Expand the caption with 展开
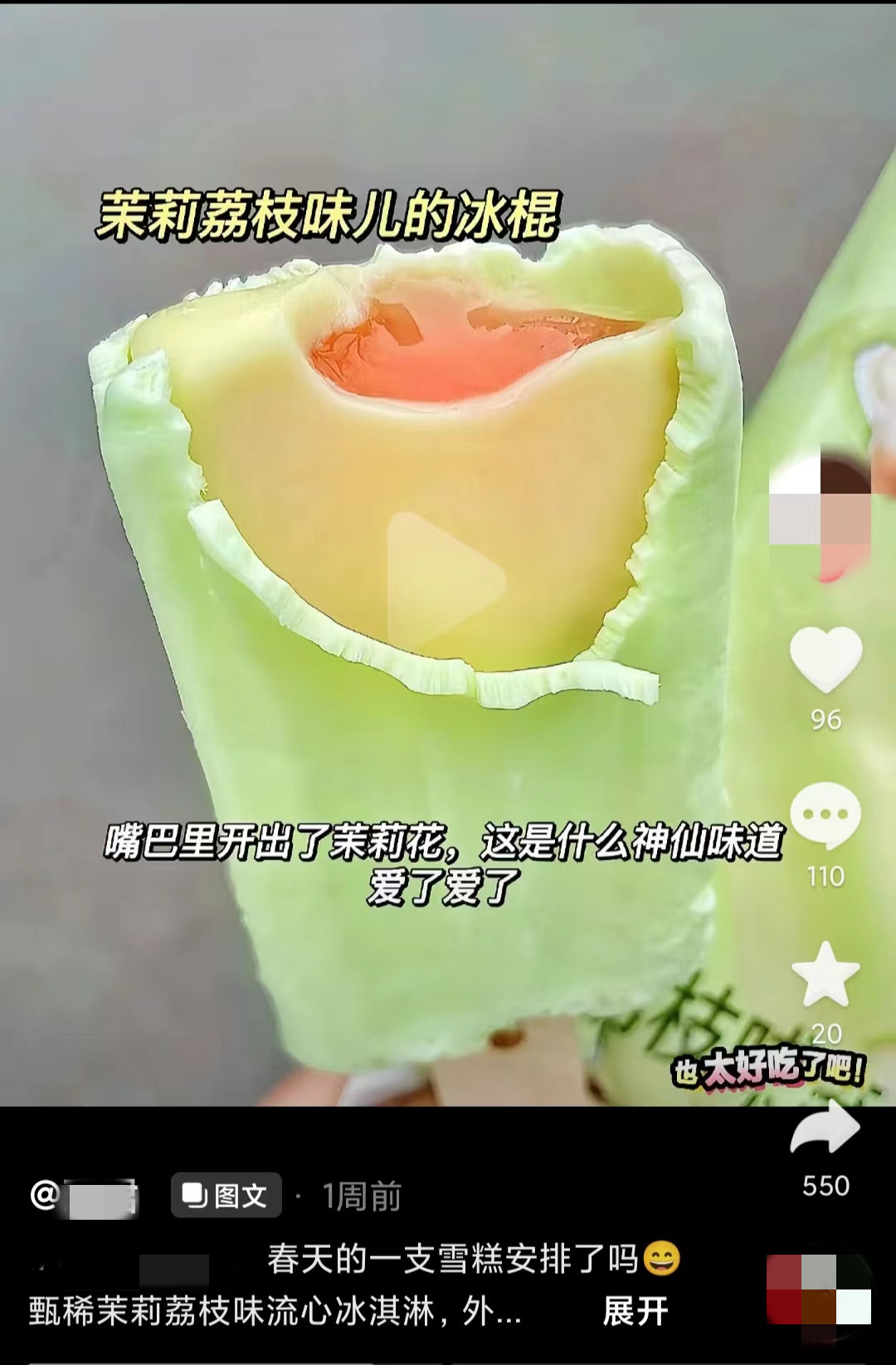The width and height of the screenshot is (896, 1365). (635, 1311)
